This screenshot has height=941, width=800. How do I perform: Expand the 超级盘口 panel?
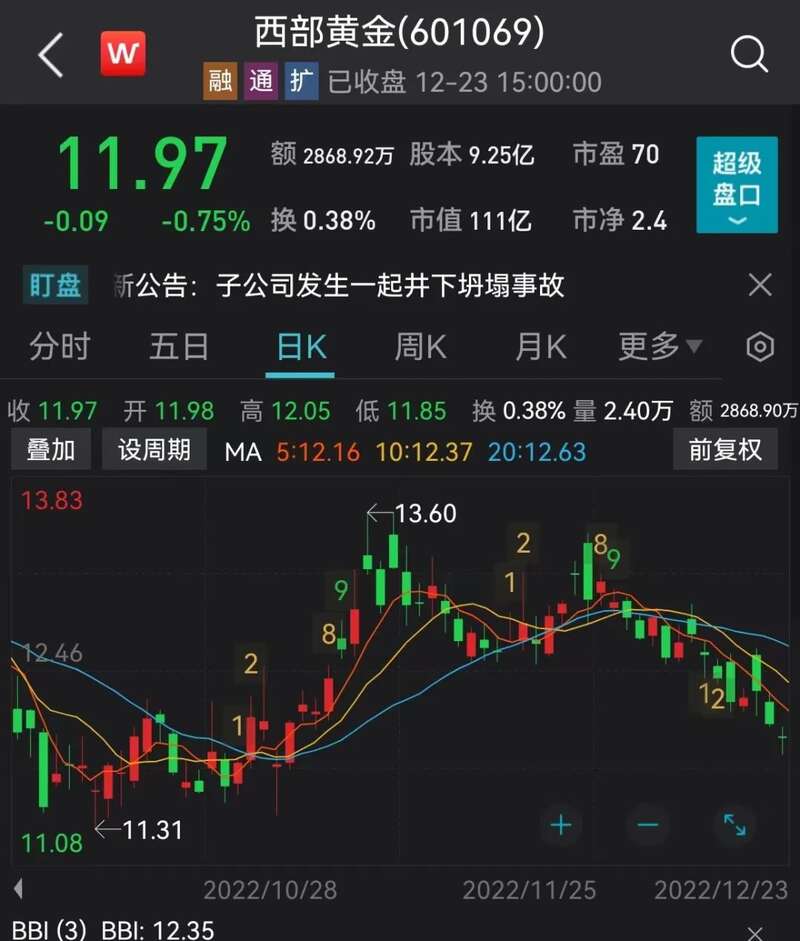[x=736, y=185]
